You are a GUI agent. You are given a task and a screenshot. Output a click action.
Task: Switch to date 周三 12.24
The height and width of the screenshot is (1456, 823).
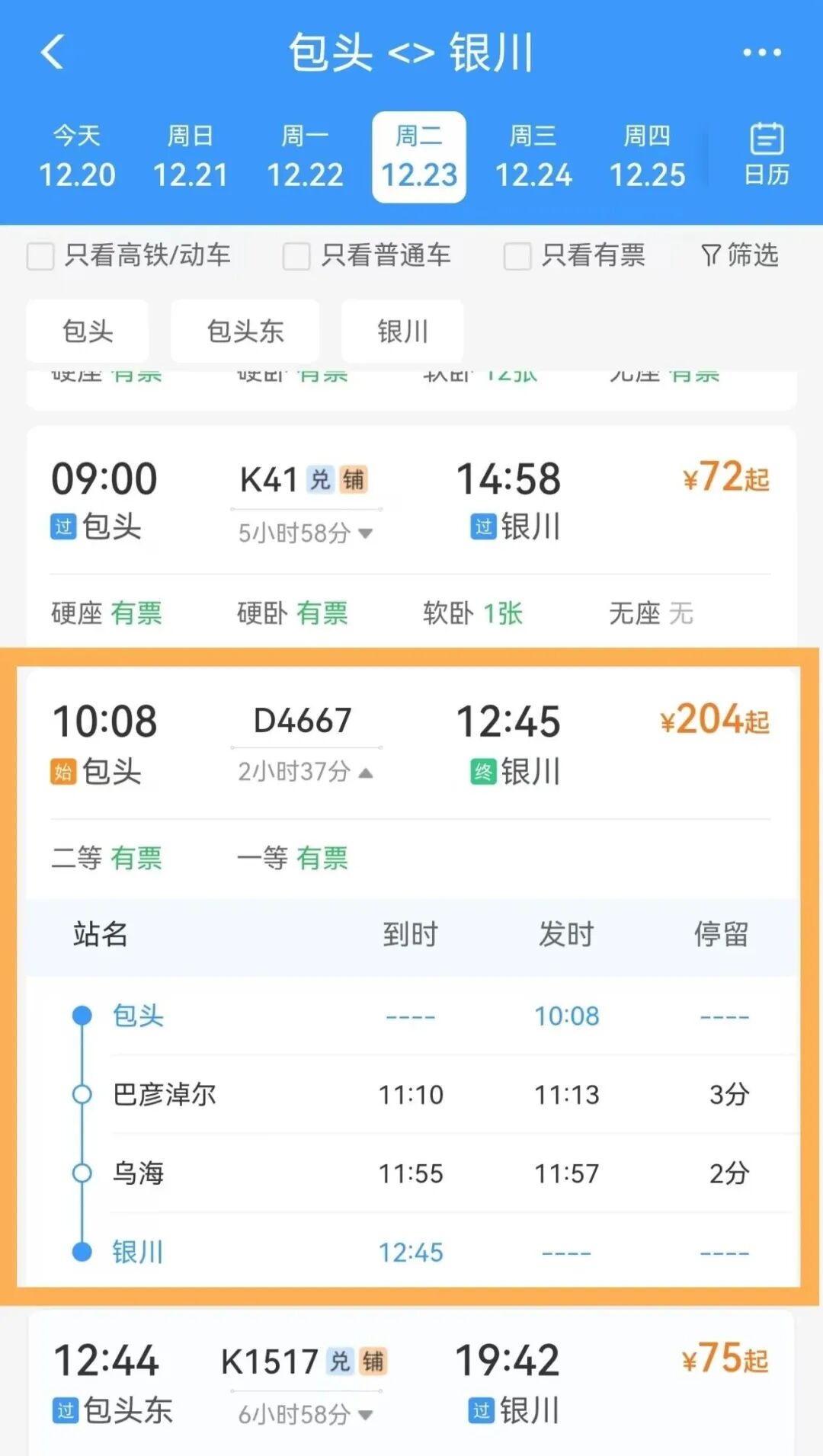pyautogui.click(x=533, y=157)
